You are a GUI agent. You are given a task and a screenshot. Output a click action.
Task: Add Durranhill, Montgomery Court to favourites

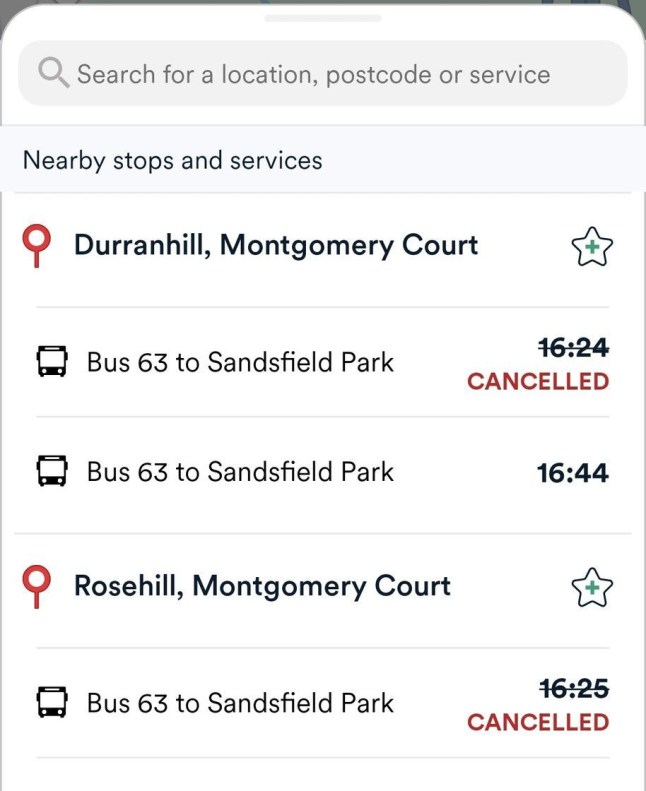(x=591, y=246)
